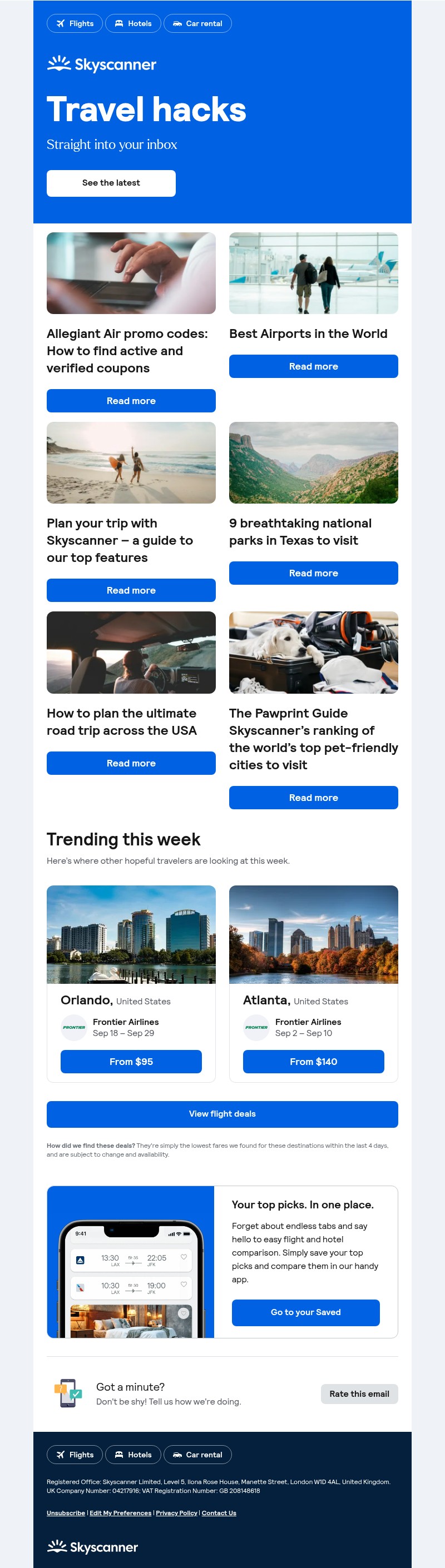Image resolution: width=445 pixels, height=1568 pixels.
Task: Open Edit My Preferences link
Action: [x=120, y=1513]
